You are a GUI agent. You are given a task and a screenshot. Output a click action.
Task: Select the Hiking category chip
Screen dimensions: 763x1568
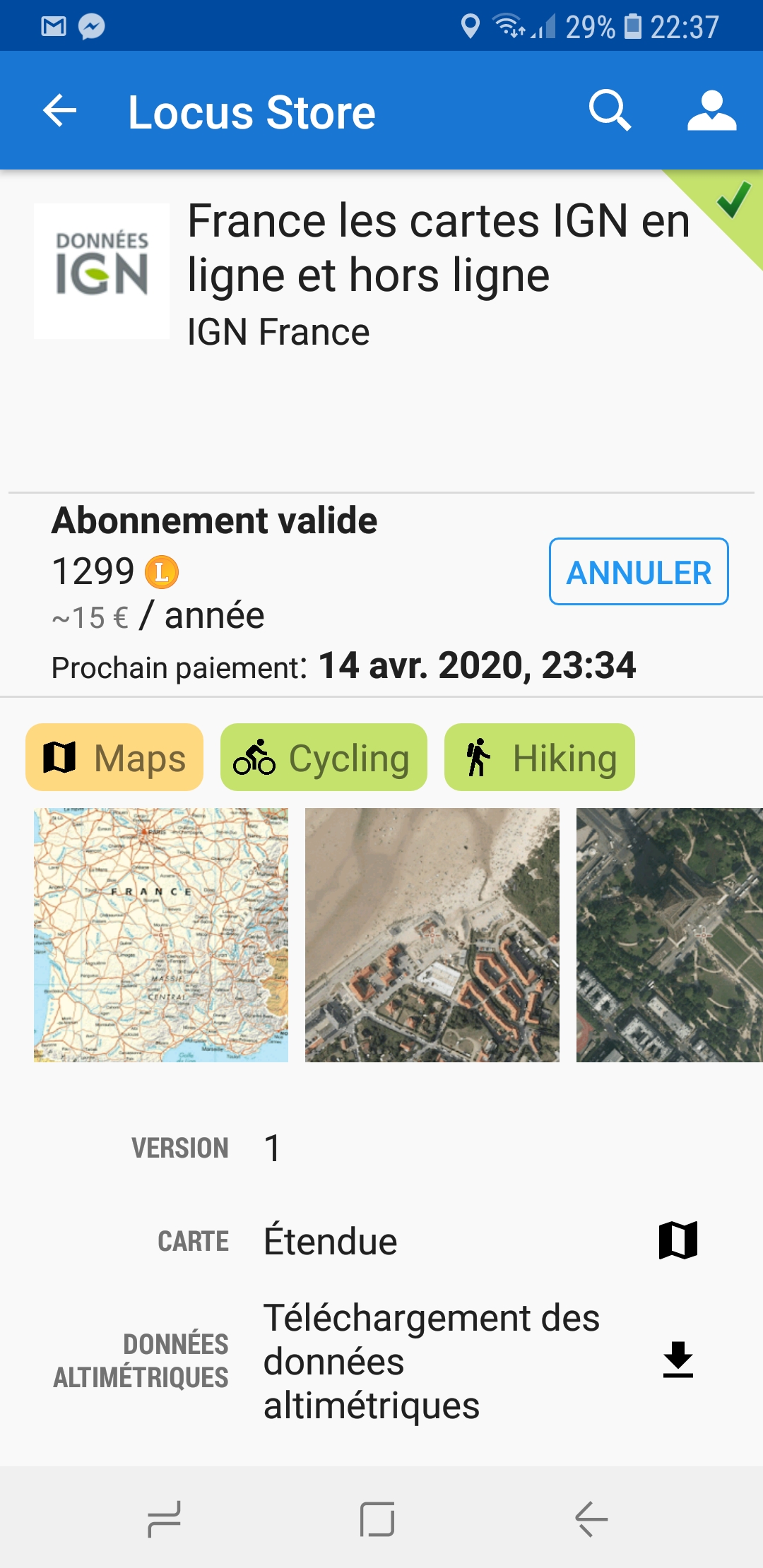tap(540, 758)
